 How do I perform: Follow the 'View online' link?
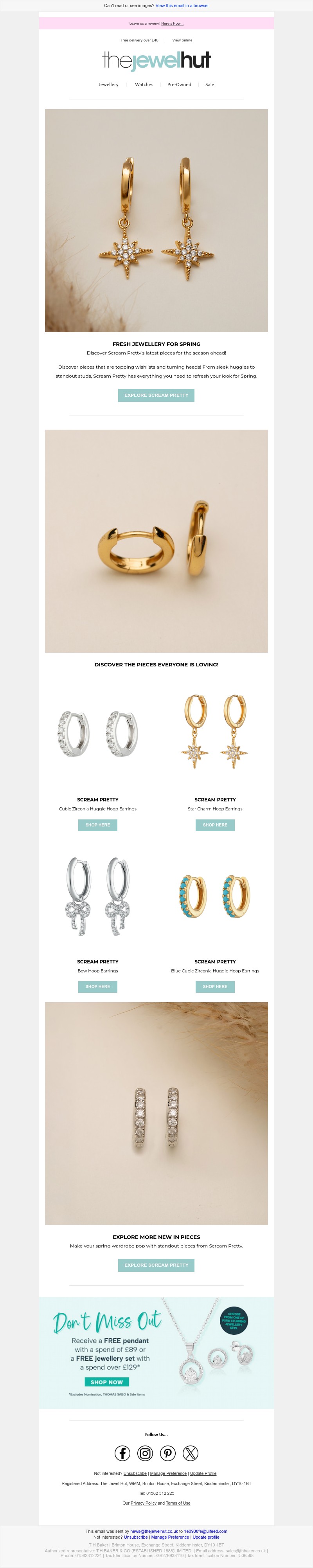coord(182,40)
